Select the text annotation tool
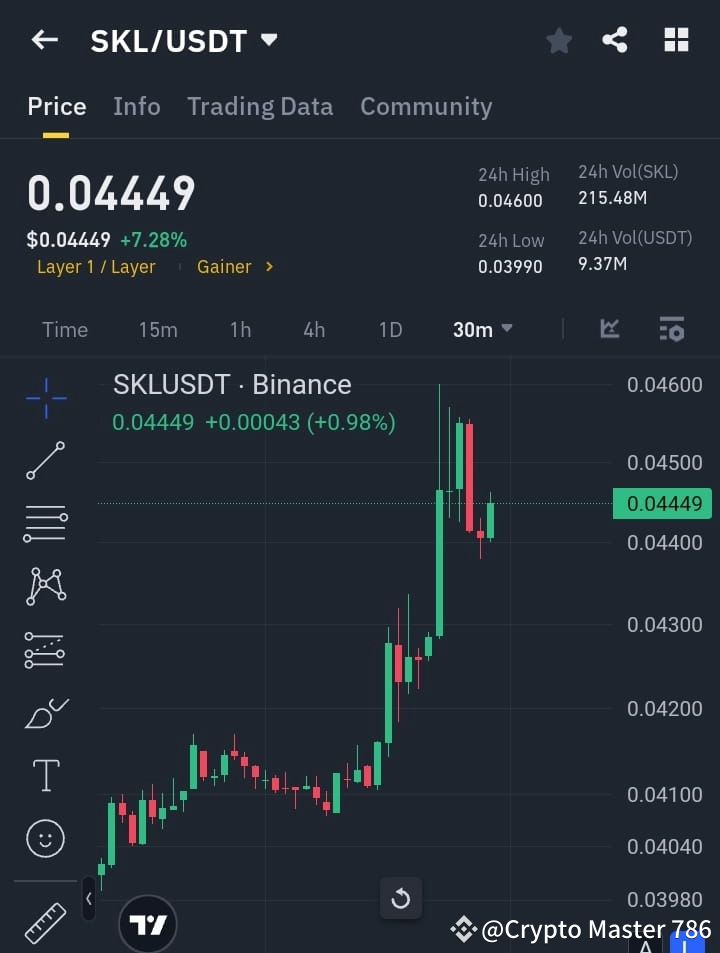Viewport: 720px width, 953px height. point(45,774)
